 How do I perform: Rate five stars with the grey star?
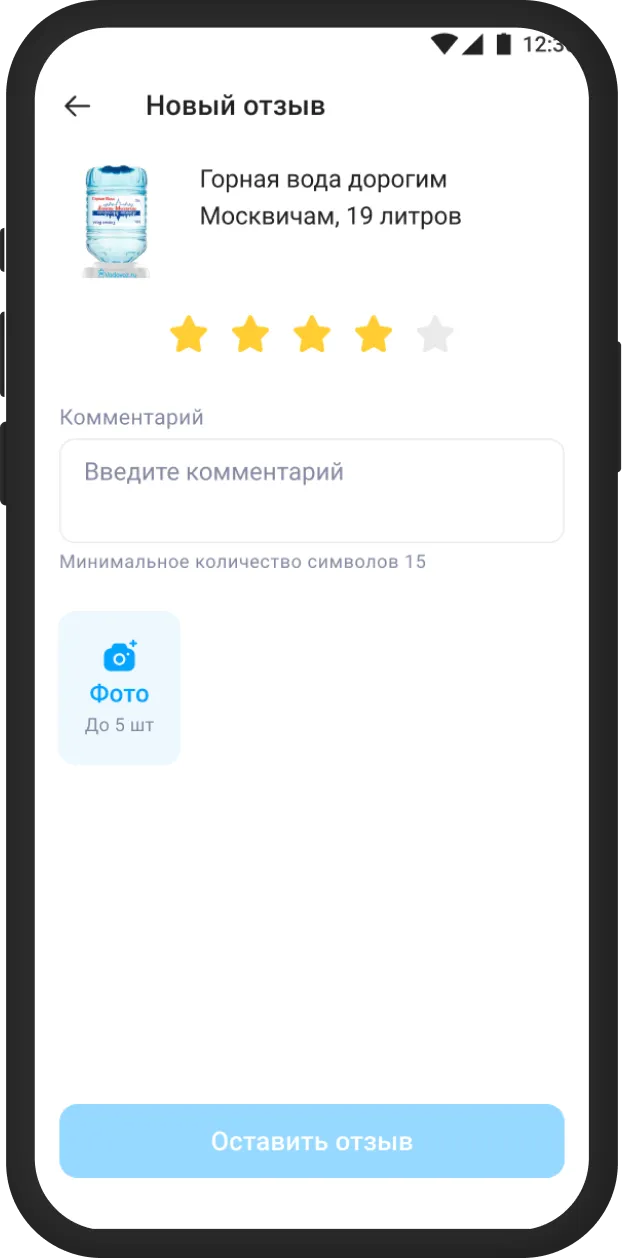click(435, 334)
